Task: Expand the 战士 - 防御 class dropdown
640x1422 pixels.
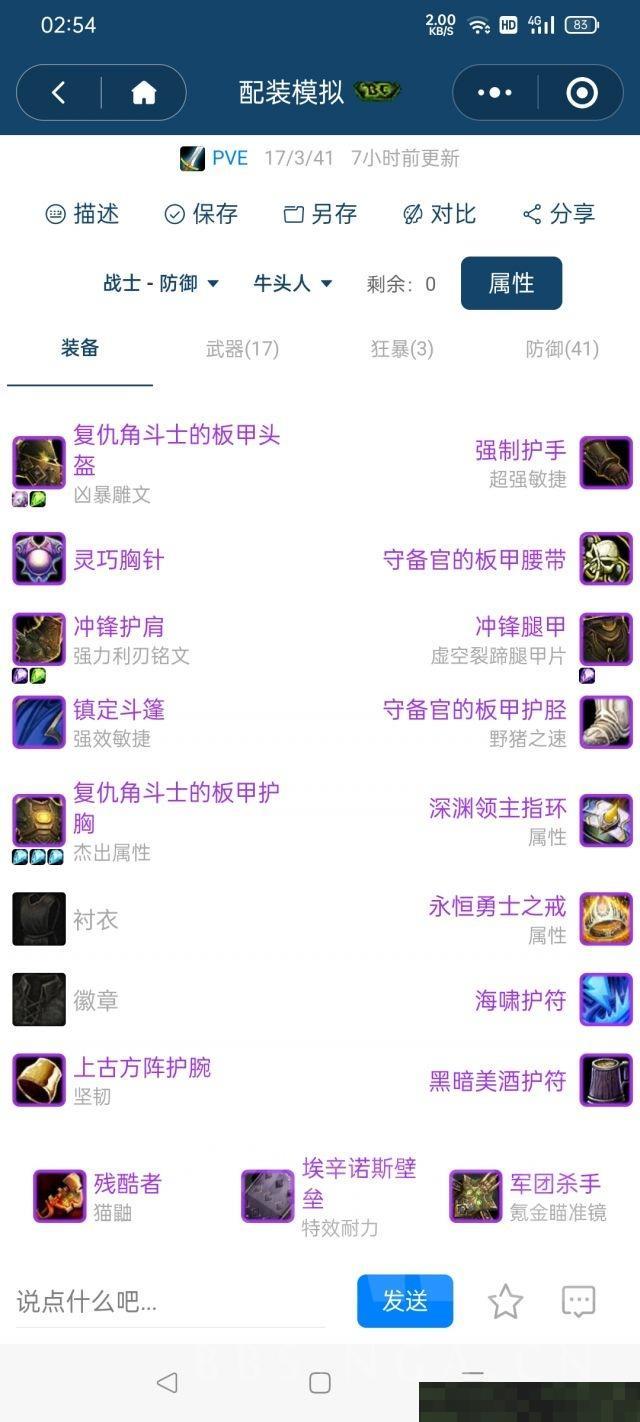Action: coord(161,284)
